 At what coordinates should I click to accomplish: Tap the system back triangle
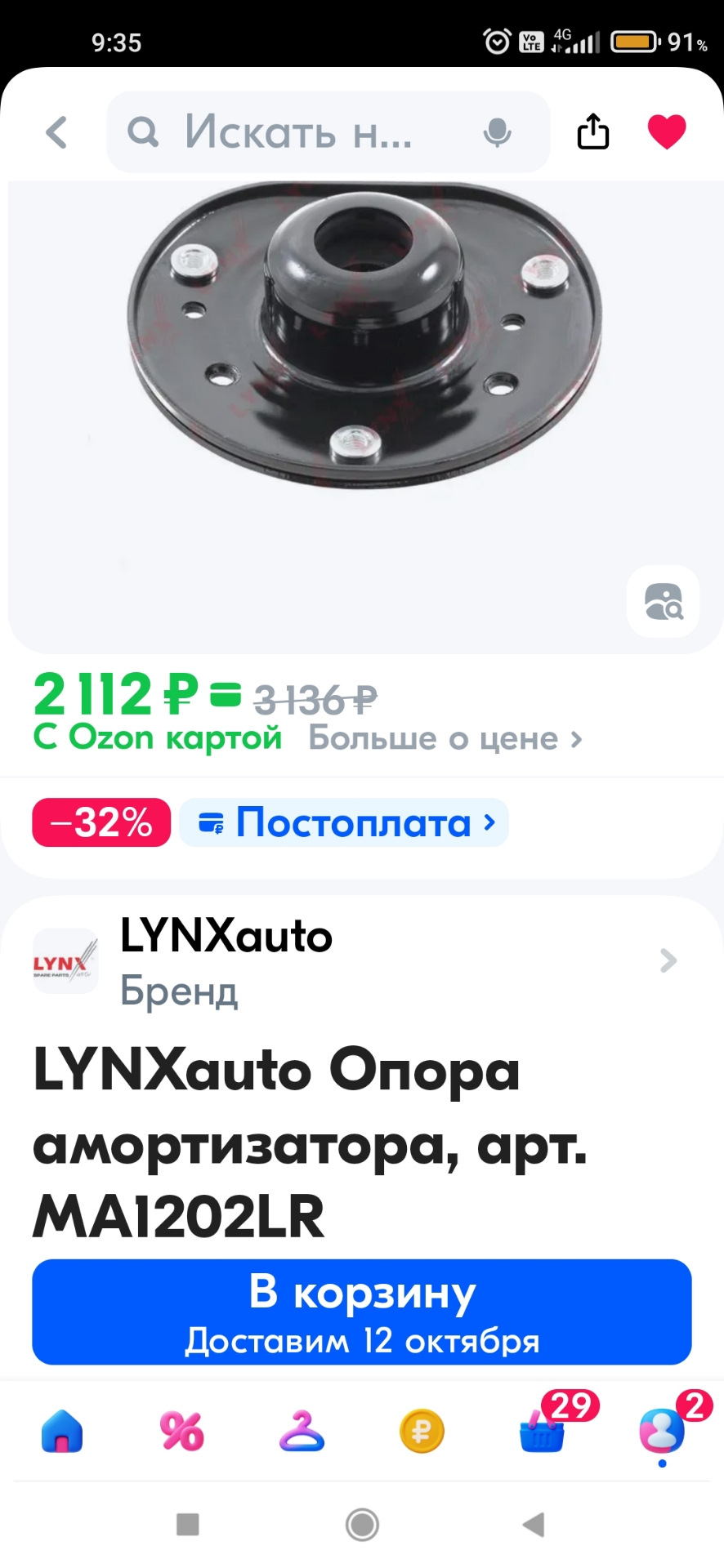coord(534,1524)
